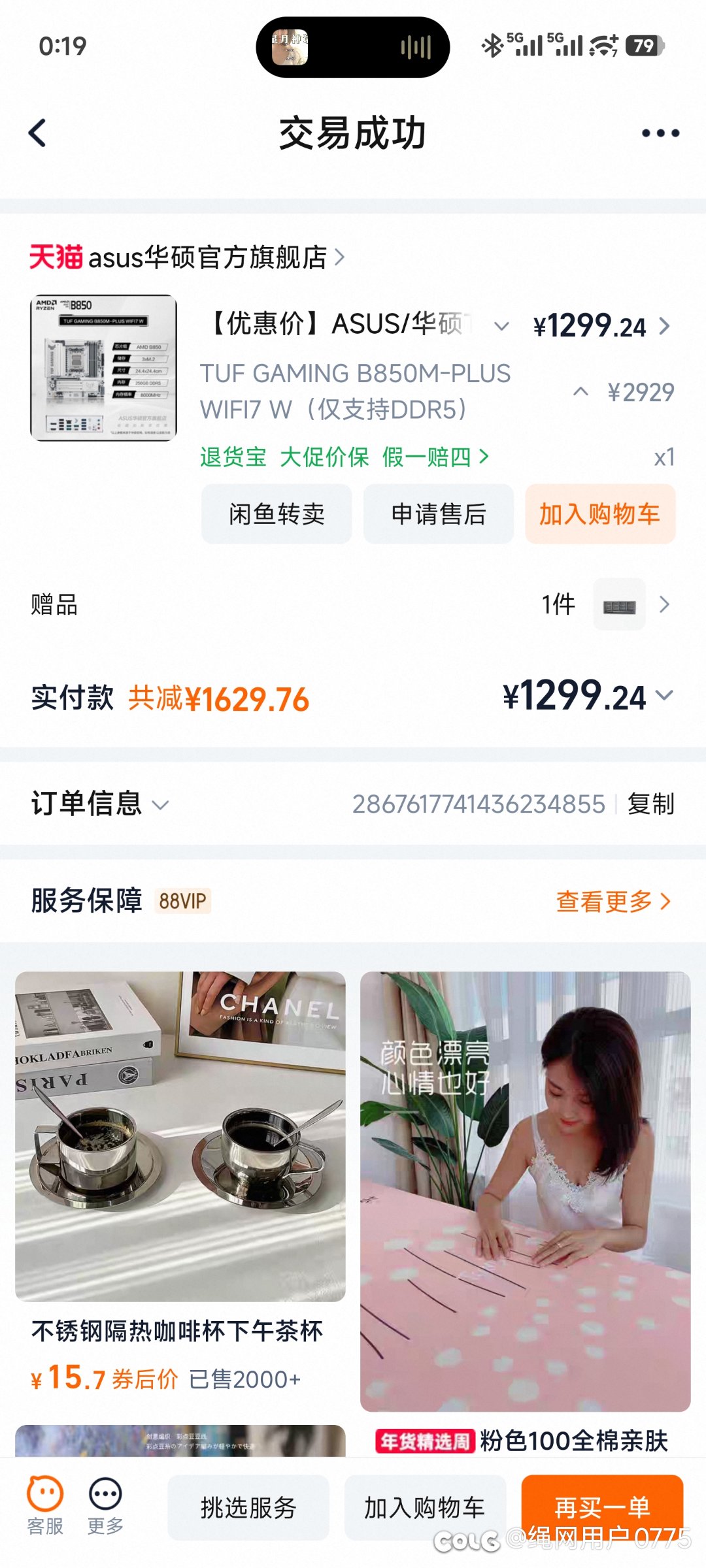Screen dimensions: 706x1568
Task: Request after-sales service via 申请售后
Action: tap(439, 514)
